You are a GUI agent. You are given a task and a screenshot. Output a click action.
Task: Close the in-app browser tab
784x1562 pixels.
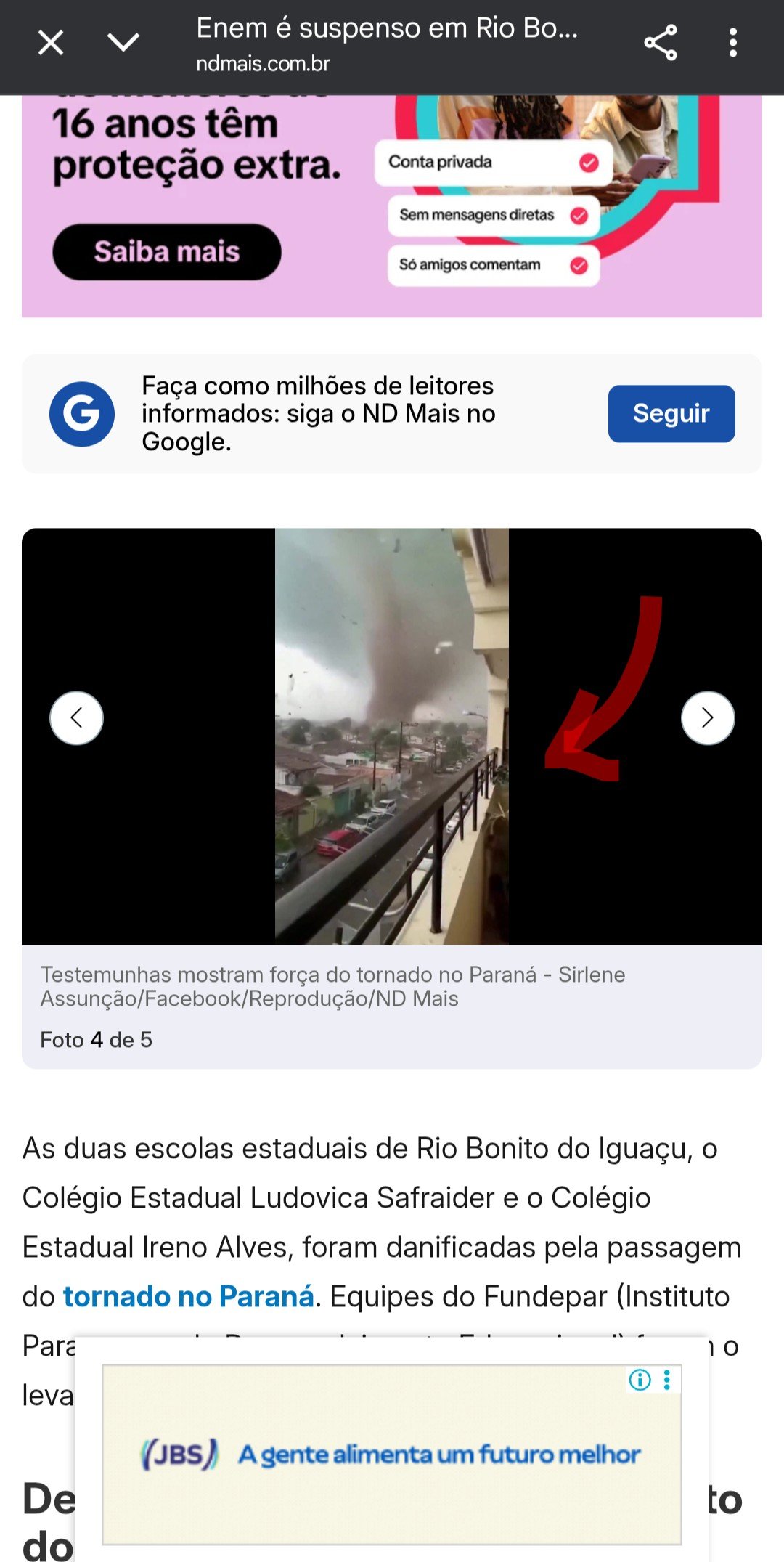coord(51,43)
